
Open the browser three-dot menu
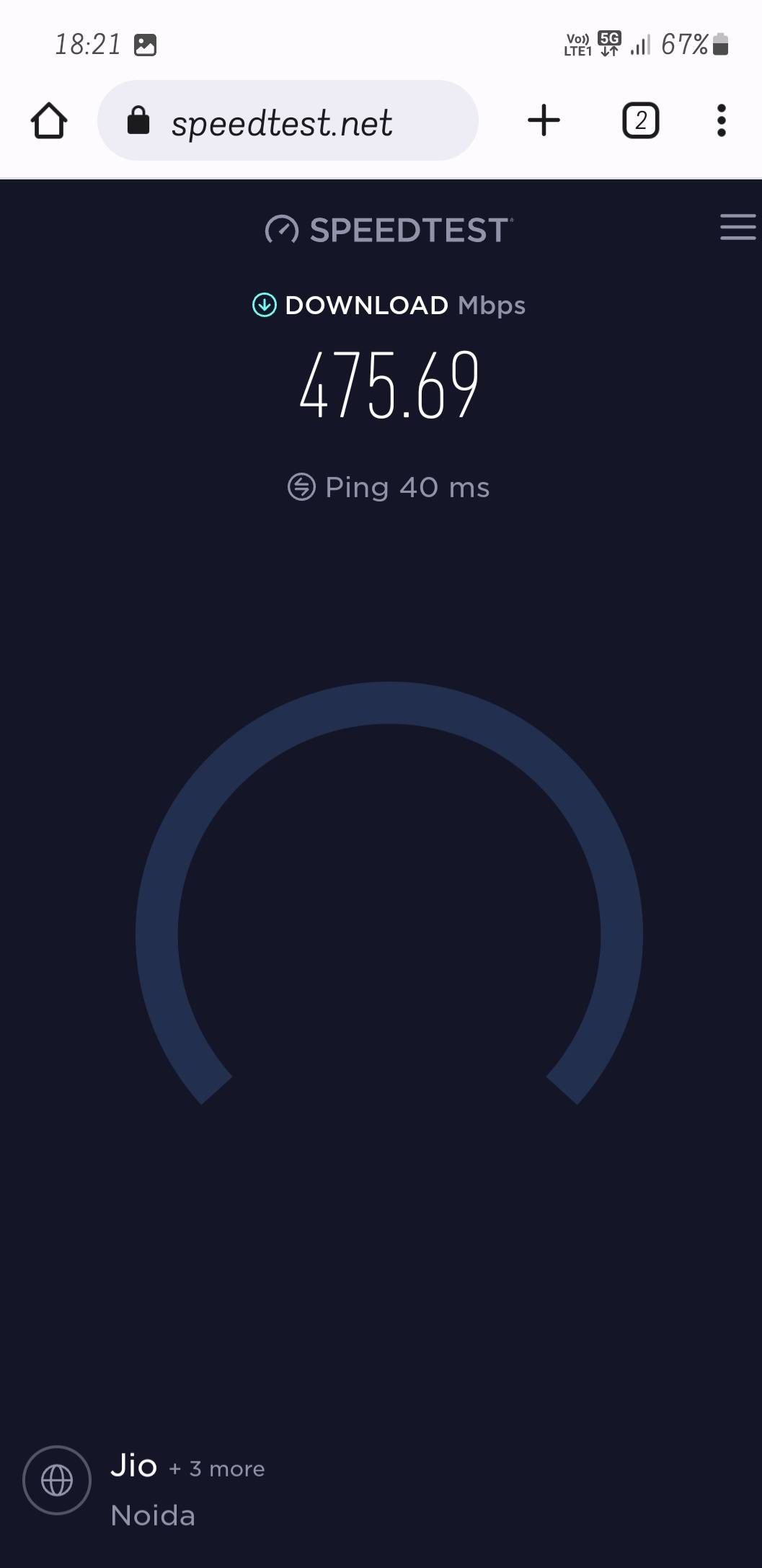(x=722, y=120)
